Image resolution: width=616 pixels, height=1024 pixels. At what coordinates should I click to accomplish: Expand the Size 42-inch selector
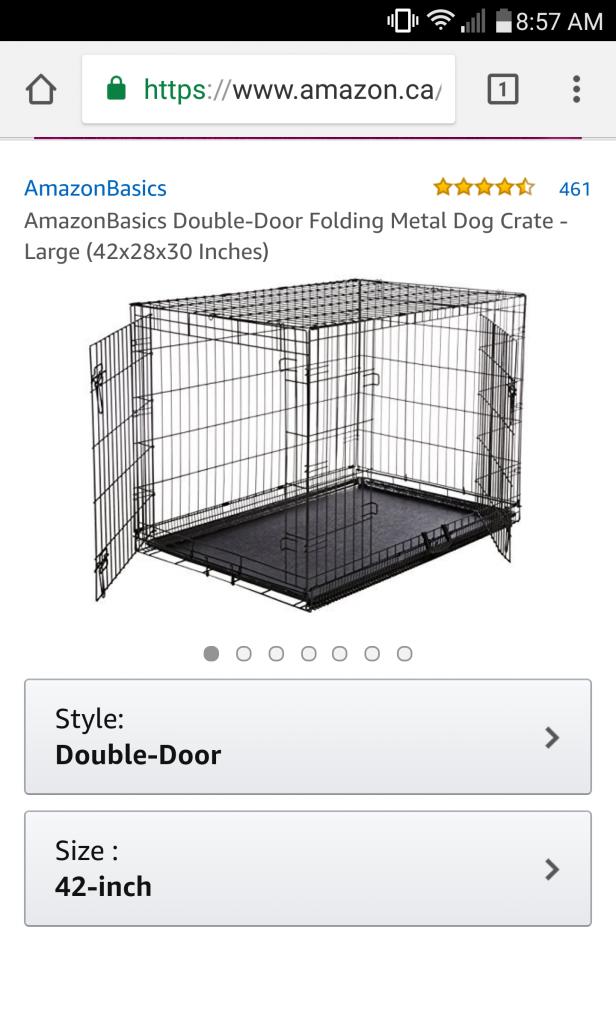(x=308, y=869)
